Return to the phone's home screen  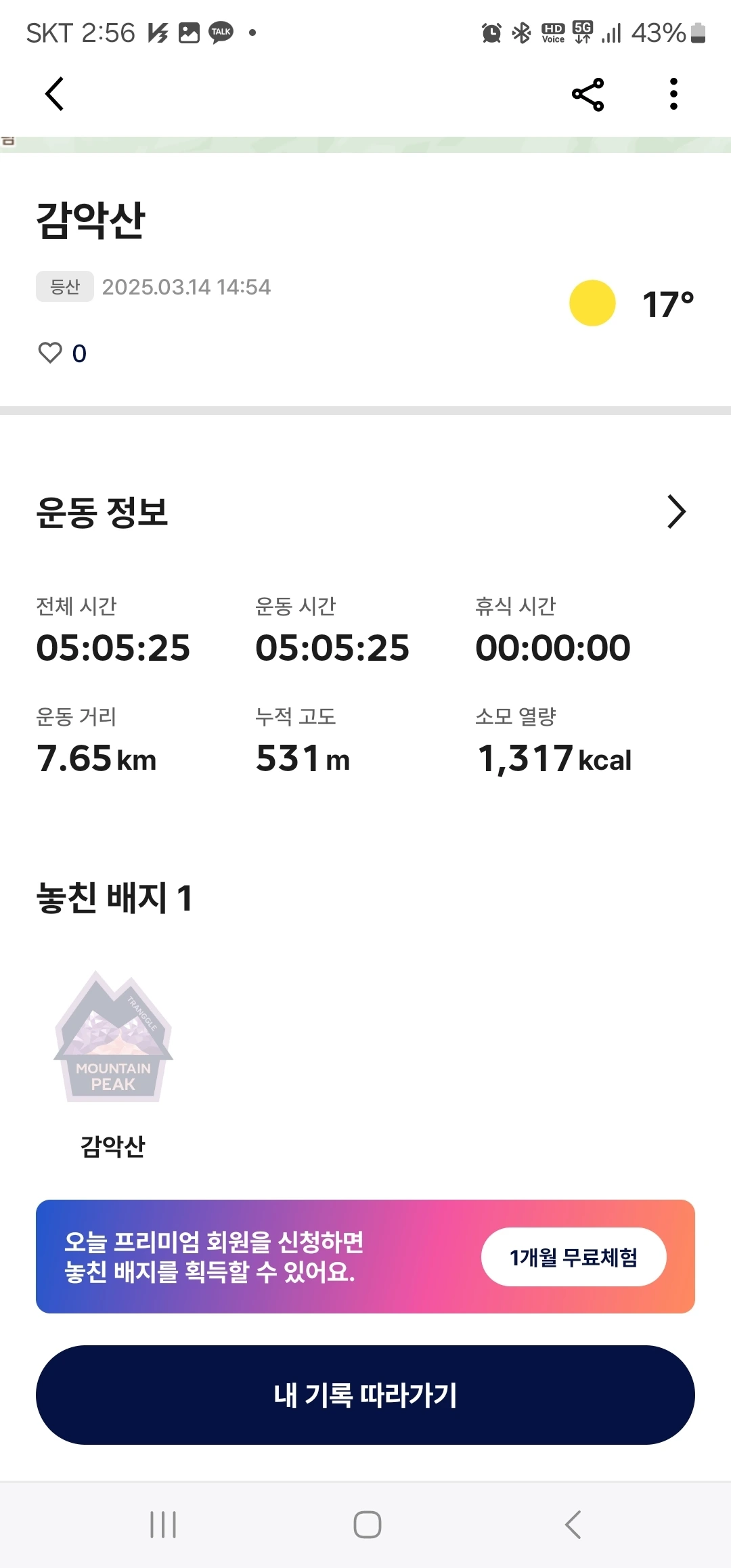(367, 1525)
